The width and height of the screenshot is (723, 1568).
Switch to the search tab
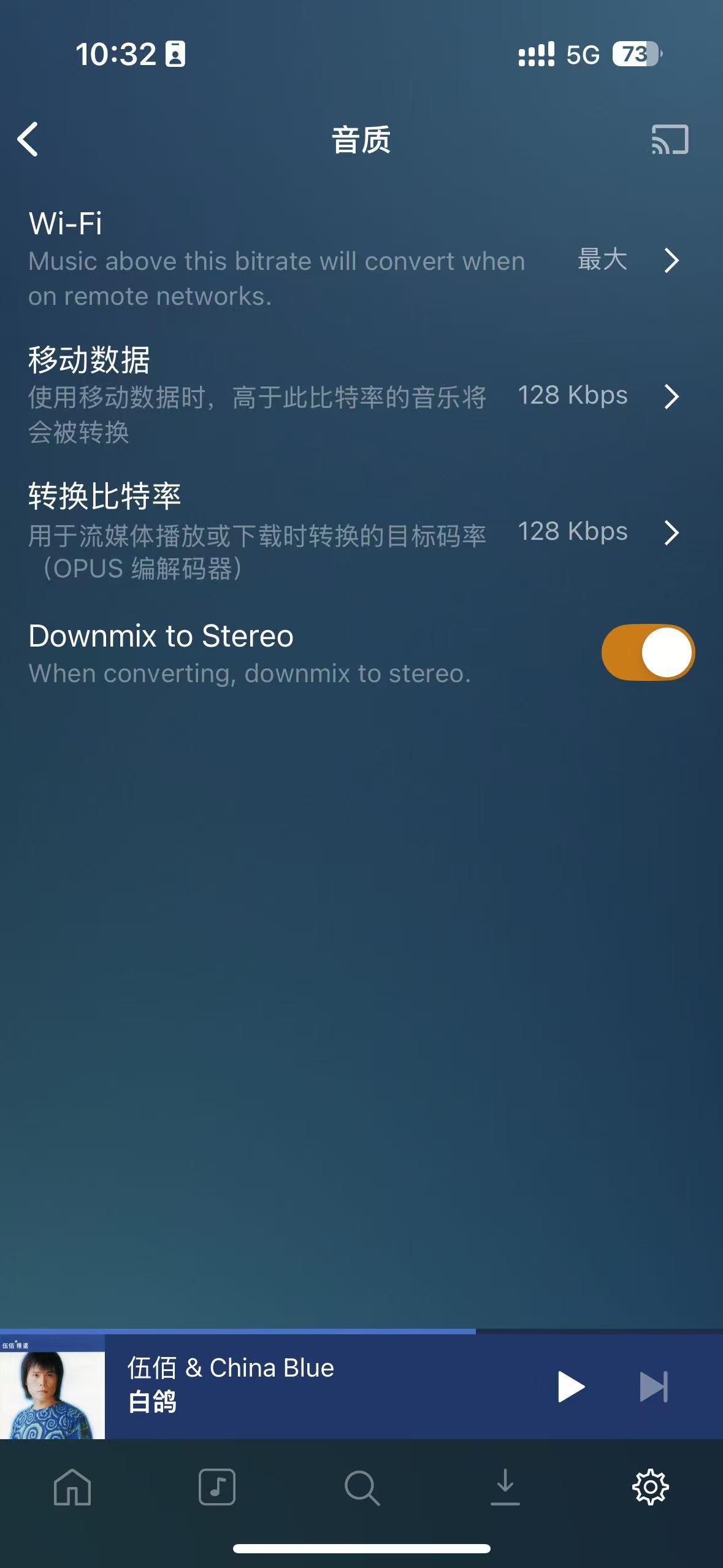point(362,1487)
